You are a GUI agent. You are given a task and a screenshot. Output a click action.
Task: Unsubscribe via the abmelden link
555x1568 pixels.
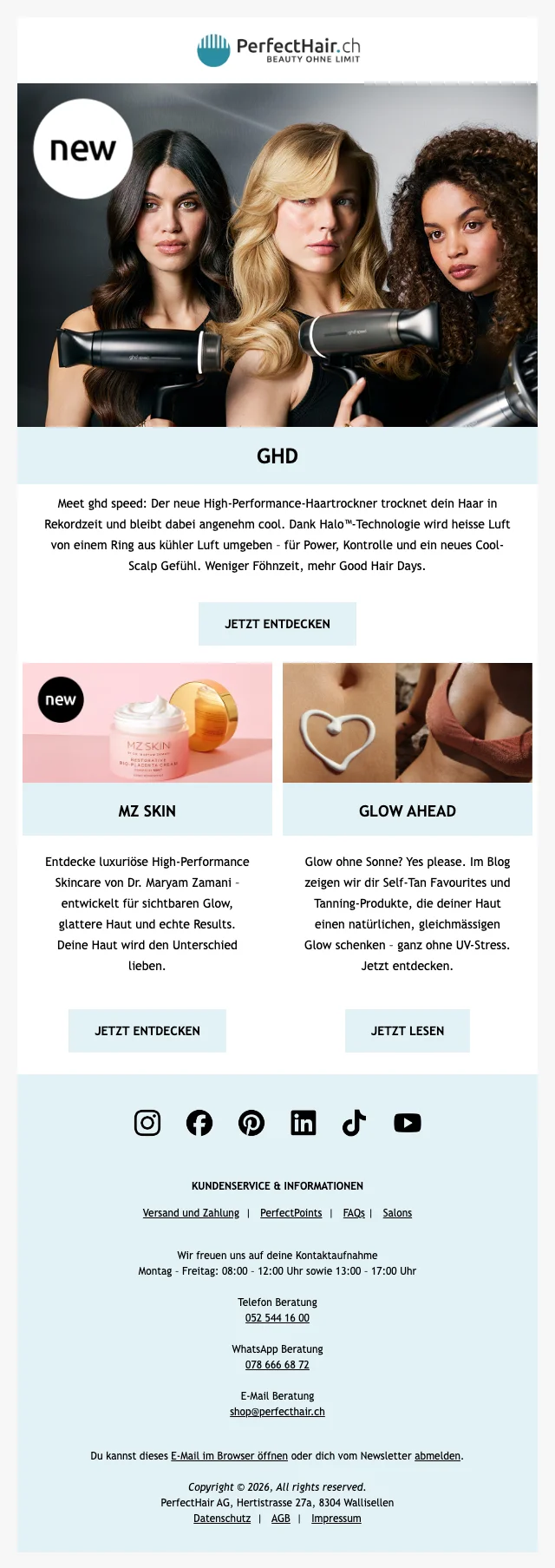(x=437, y=1456)
